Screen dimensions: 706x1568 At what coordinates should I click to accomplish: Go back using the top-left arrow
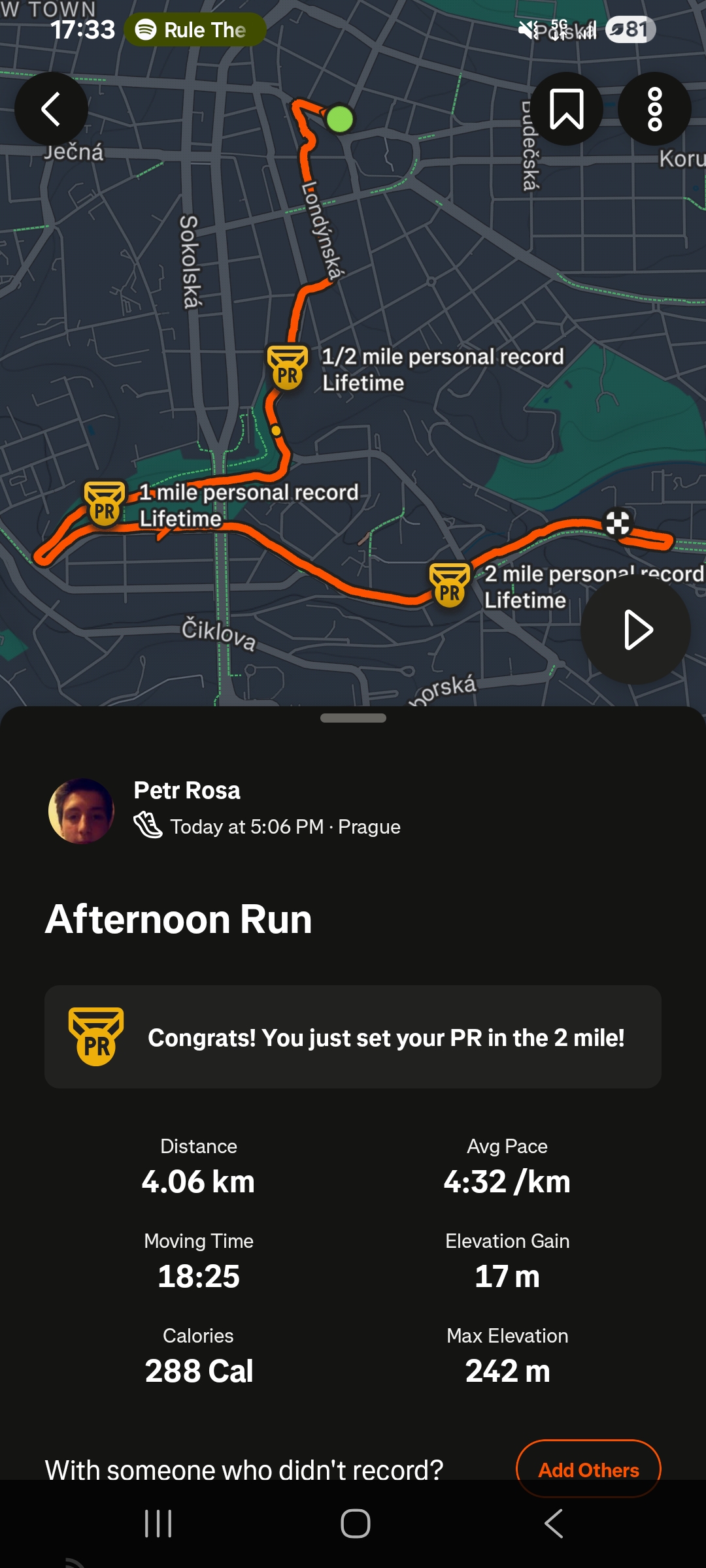click(x=51, y=108)
